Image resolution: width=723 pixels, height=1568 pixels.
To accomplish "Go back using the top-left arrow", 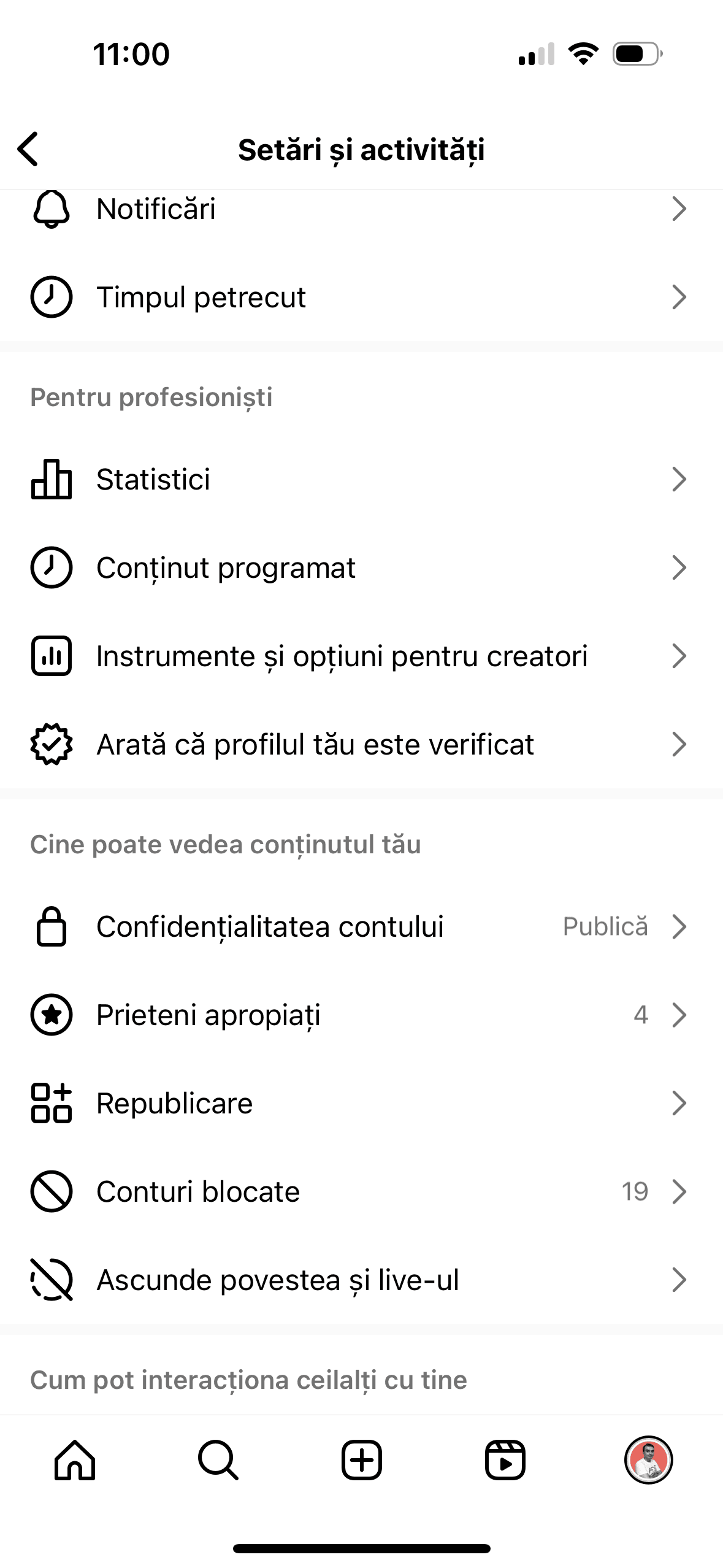I will point(28,149).
